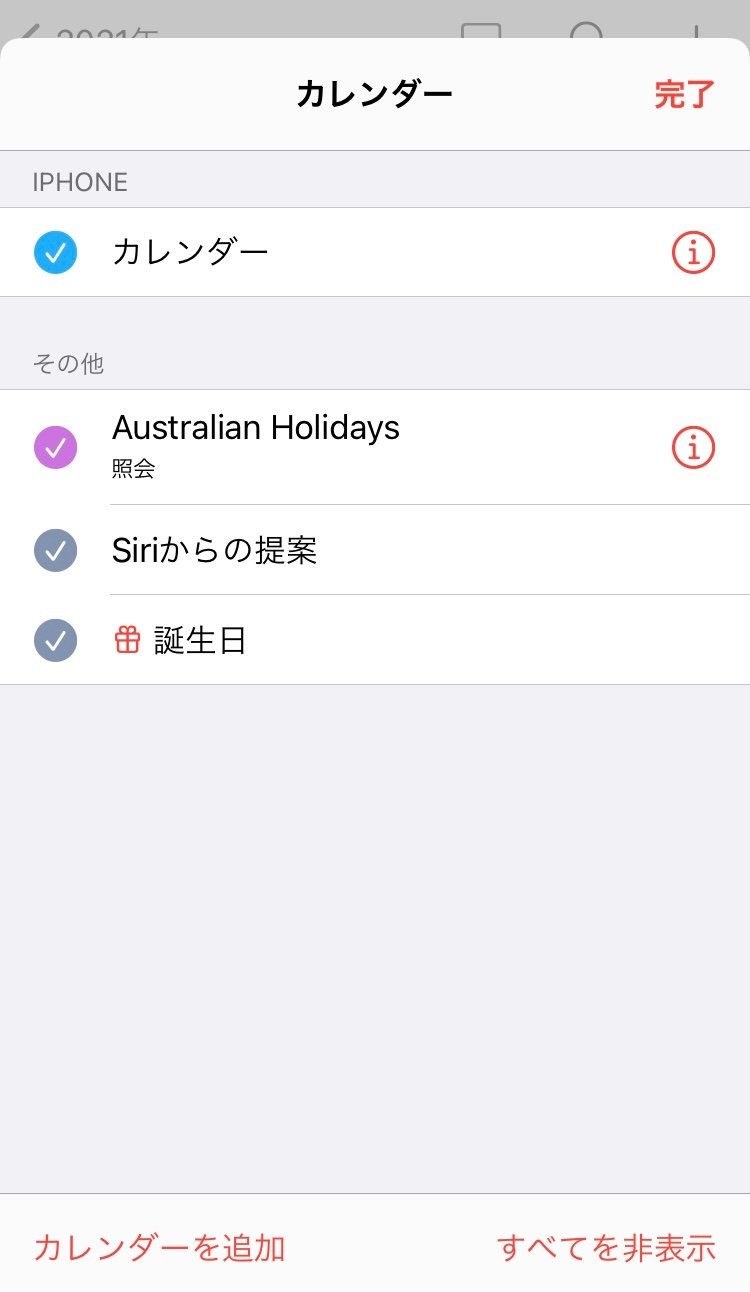
Task: Uncheck the カレンダー calendar
Action: click(x=56, y=252)
